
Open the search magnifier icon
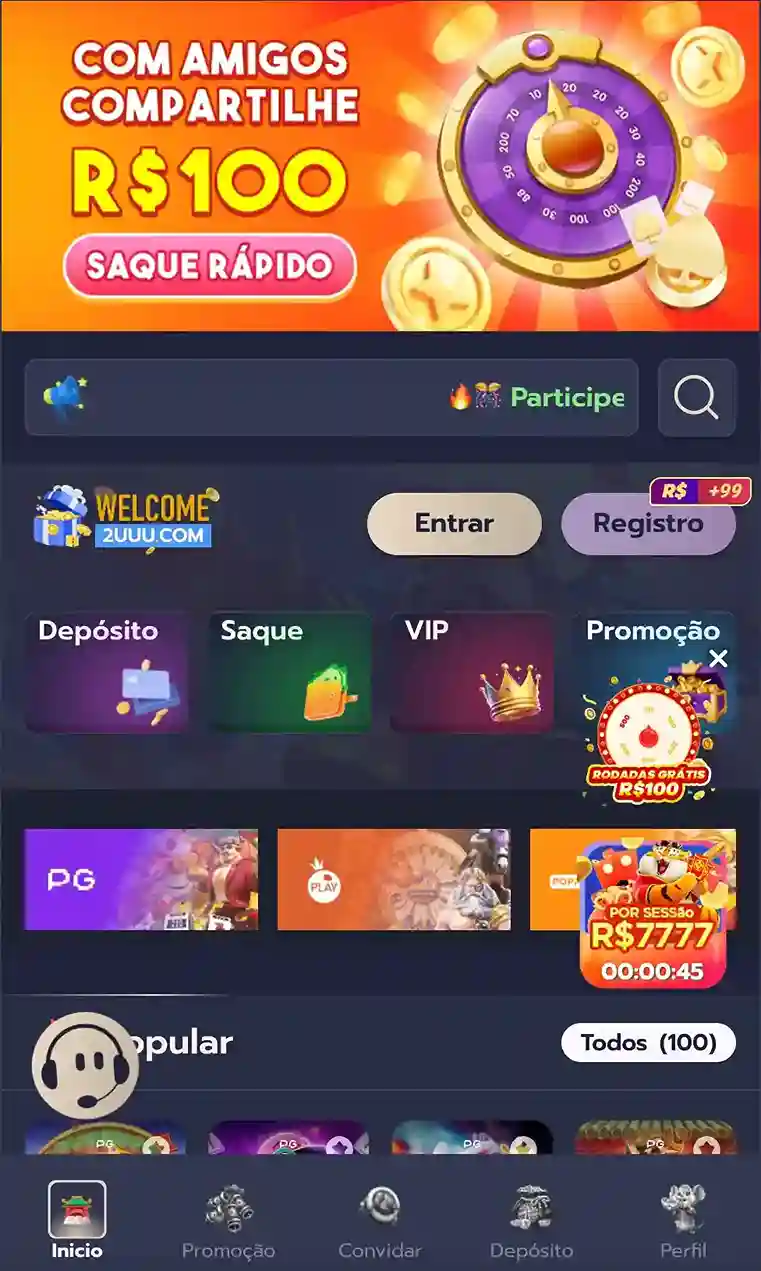[696, 398]
